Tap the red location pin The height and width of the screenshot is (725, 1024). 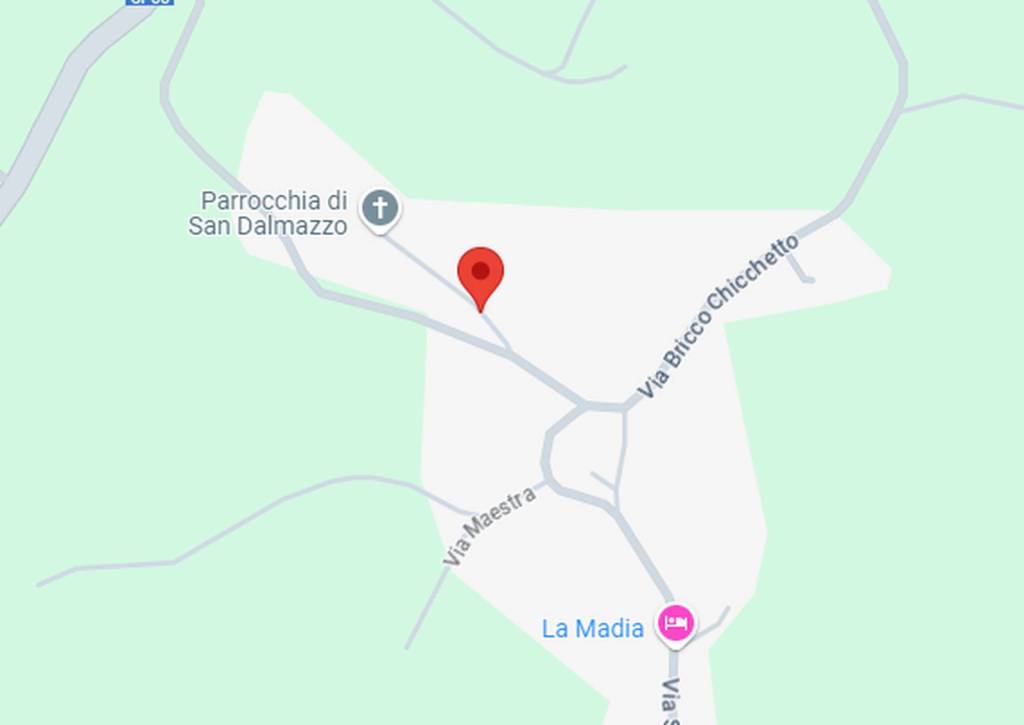click(x=480, y=273)
